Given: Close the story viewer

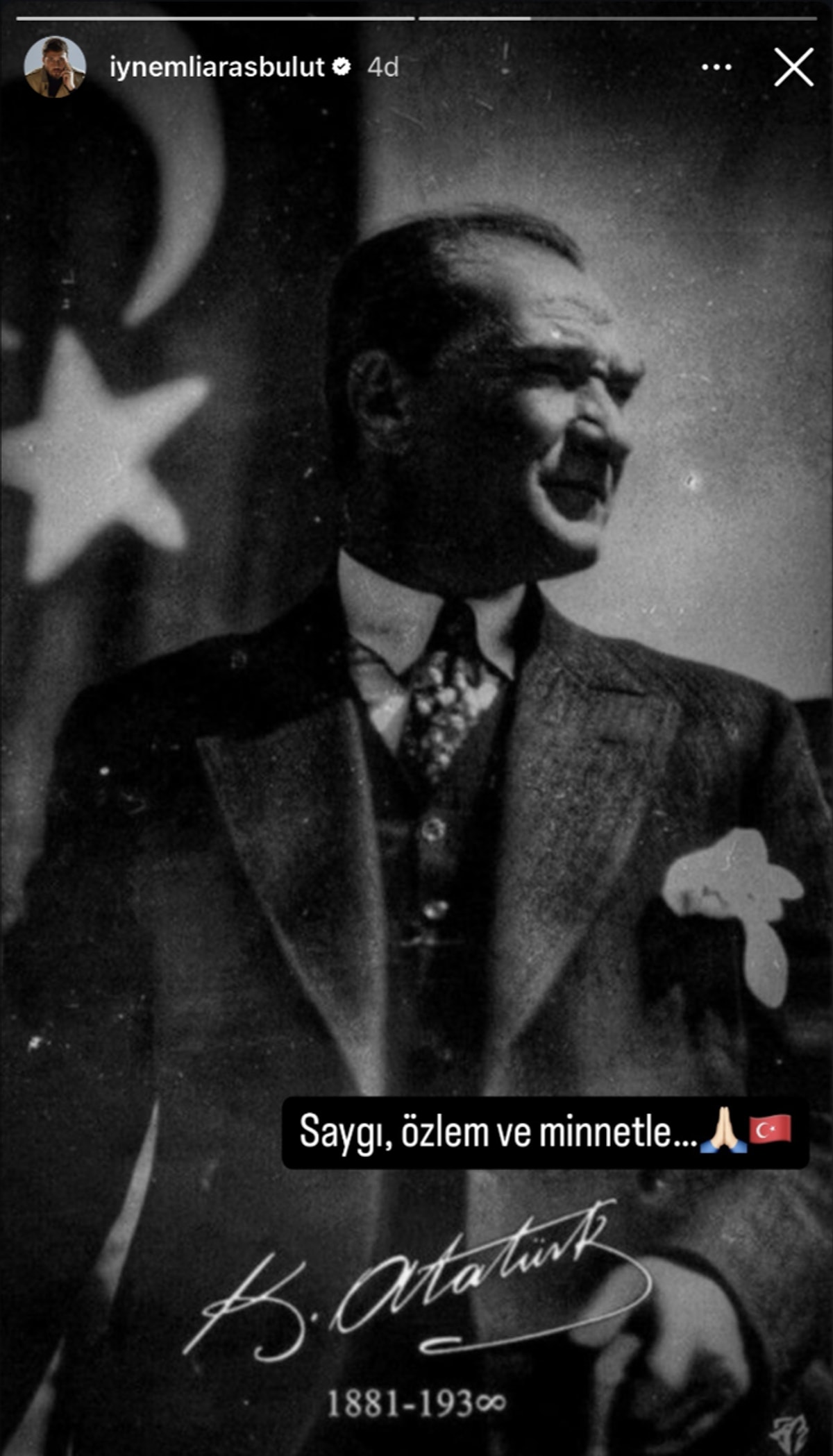Looking at the screenshot, I should tap(793, 67).
